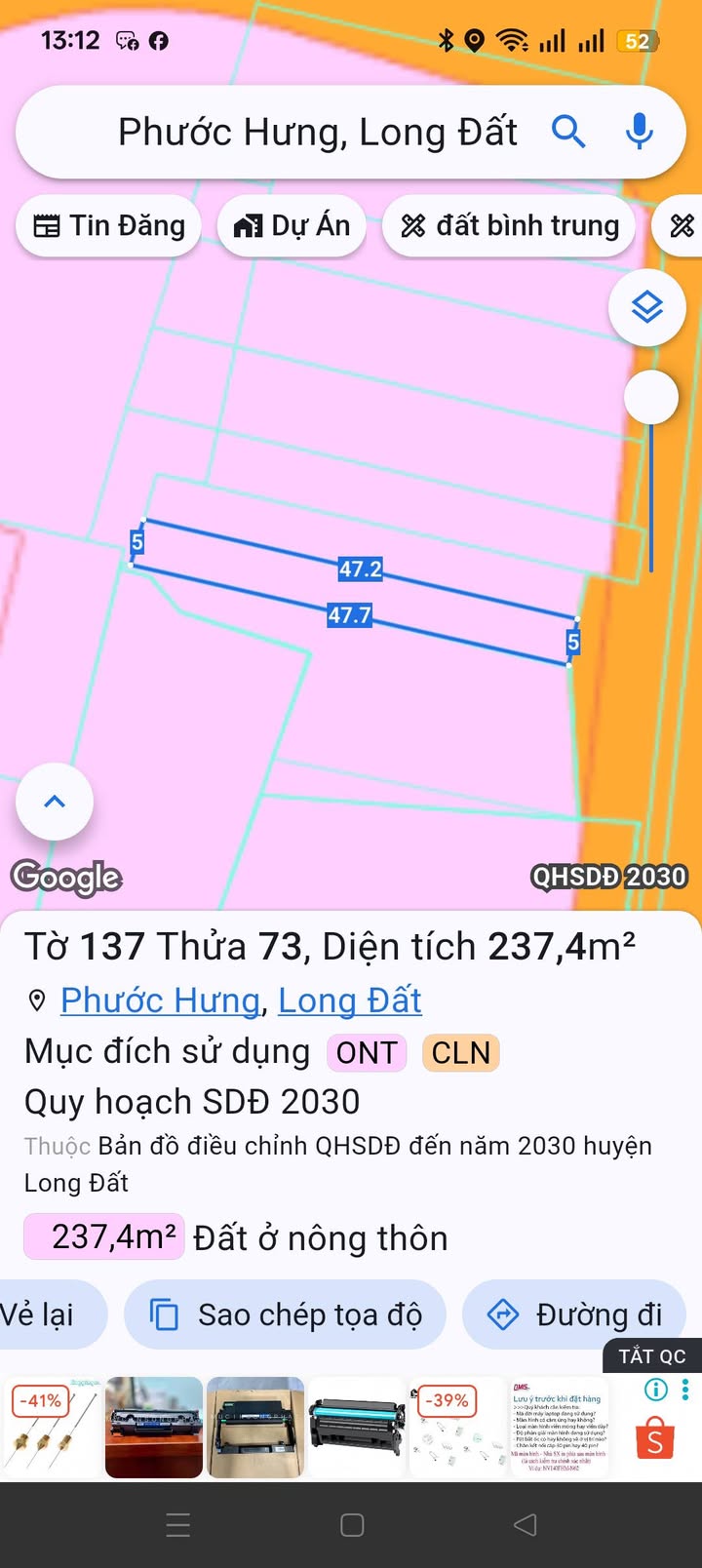
Task: Get directions with Đường đi
Action: (574, 1314)
